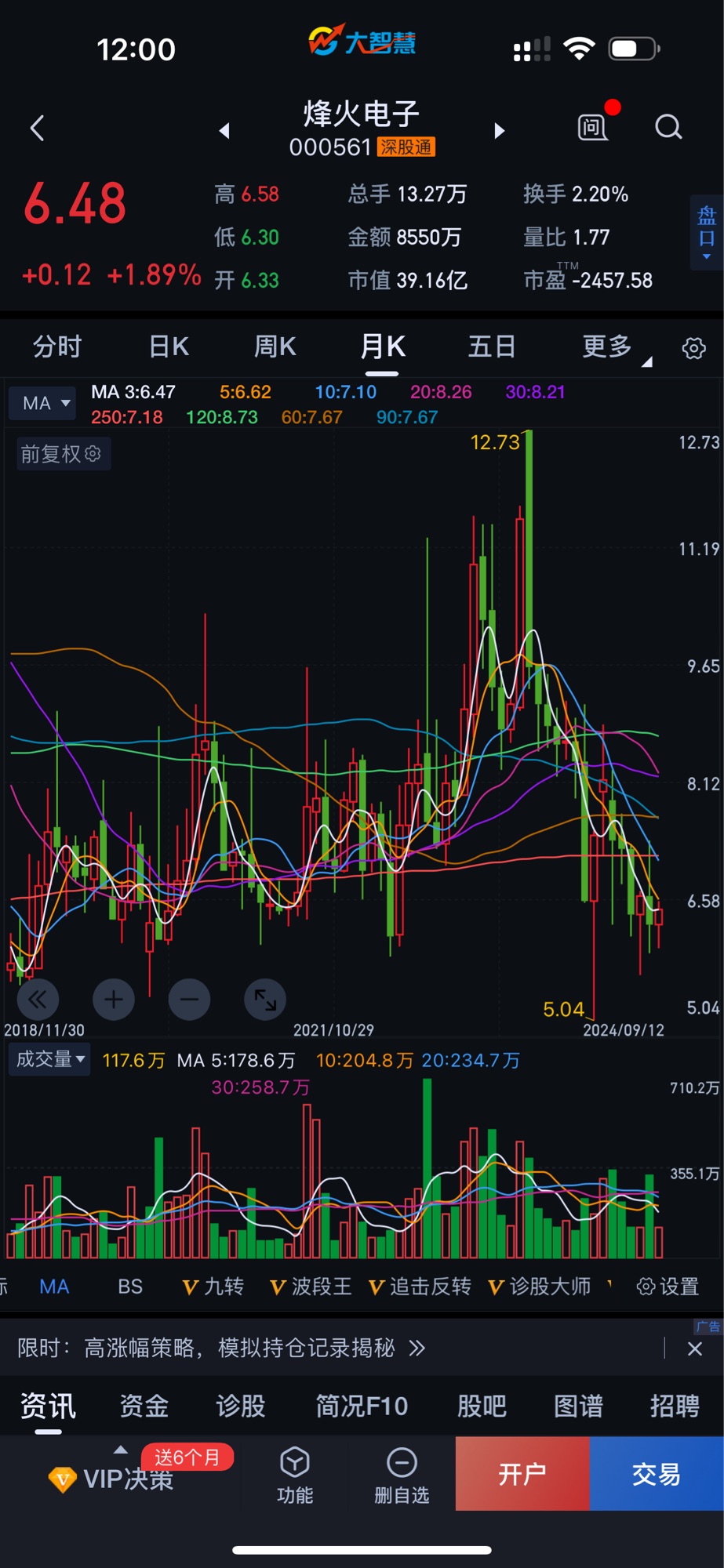Screen dimensions: 724x1568
Task: Open chart settings gear icon
Action: (x=693, y=348)
